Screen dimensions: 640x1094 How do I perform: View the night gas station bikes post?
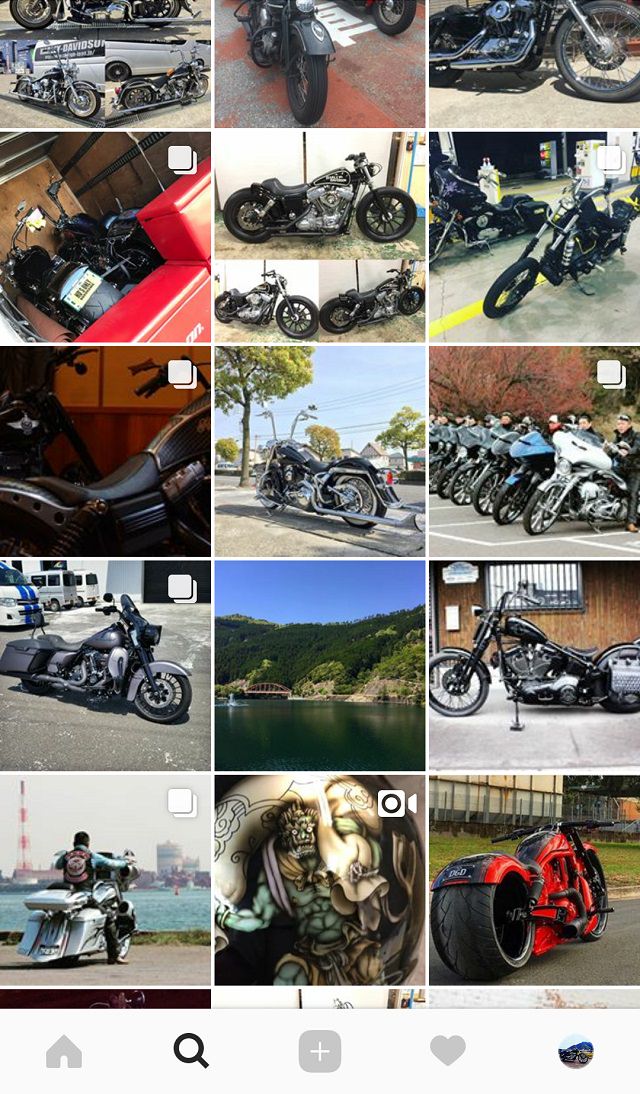(x=534, y=237)
